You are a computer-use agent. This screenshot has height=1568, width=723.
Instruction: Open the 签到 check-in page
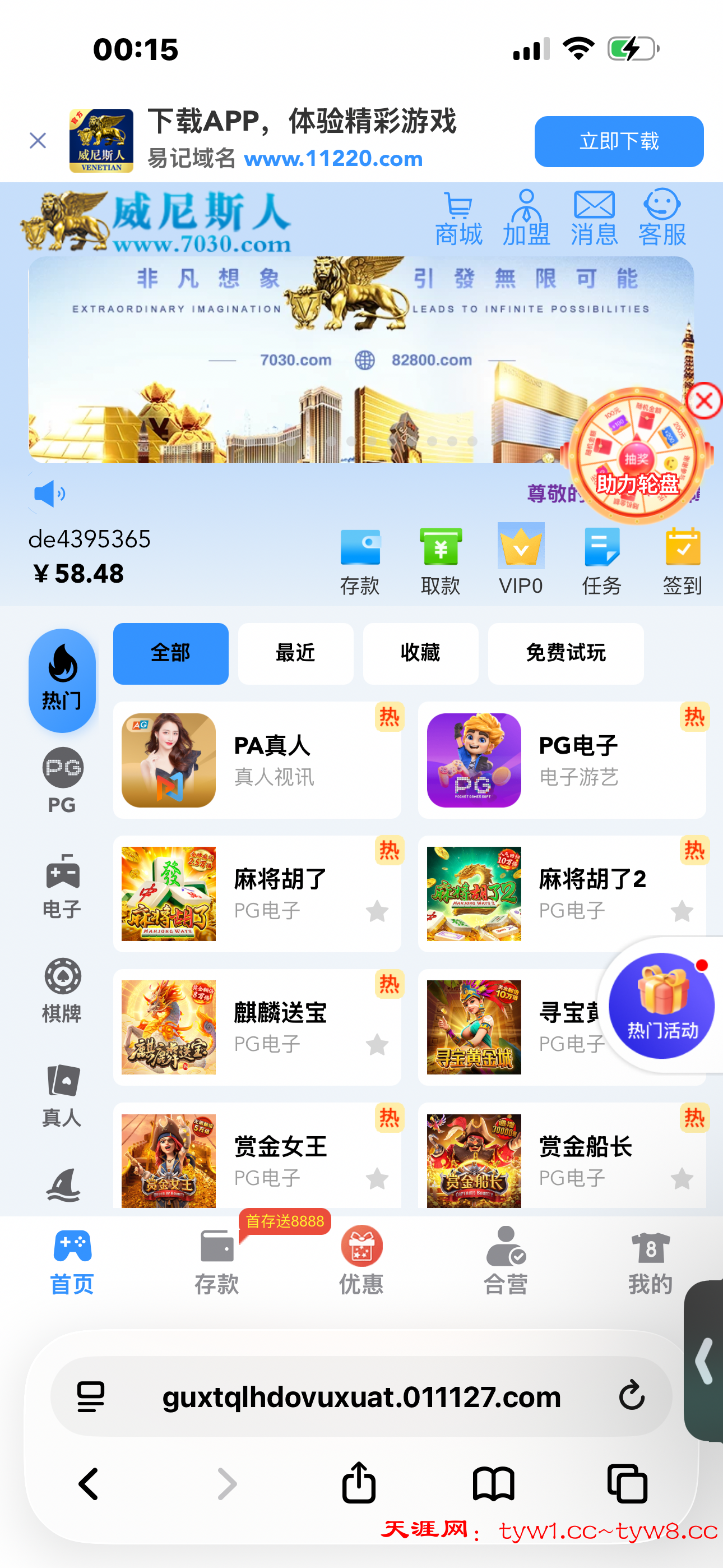coord(682,561)
